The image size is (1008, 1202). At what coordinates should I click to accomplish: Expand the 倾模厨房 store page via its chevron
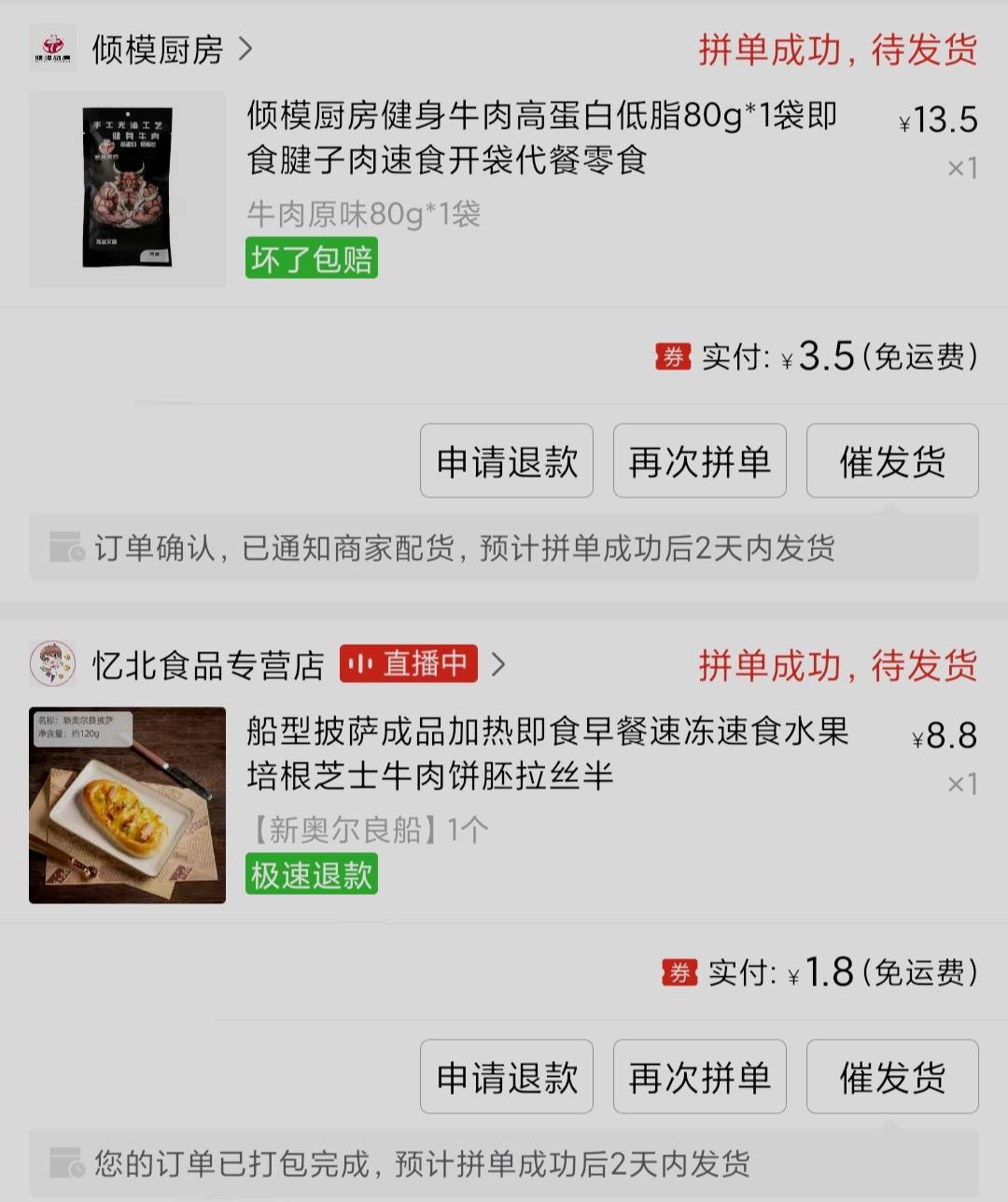(x=245, y=49)
